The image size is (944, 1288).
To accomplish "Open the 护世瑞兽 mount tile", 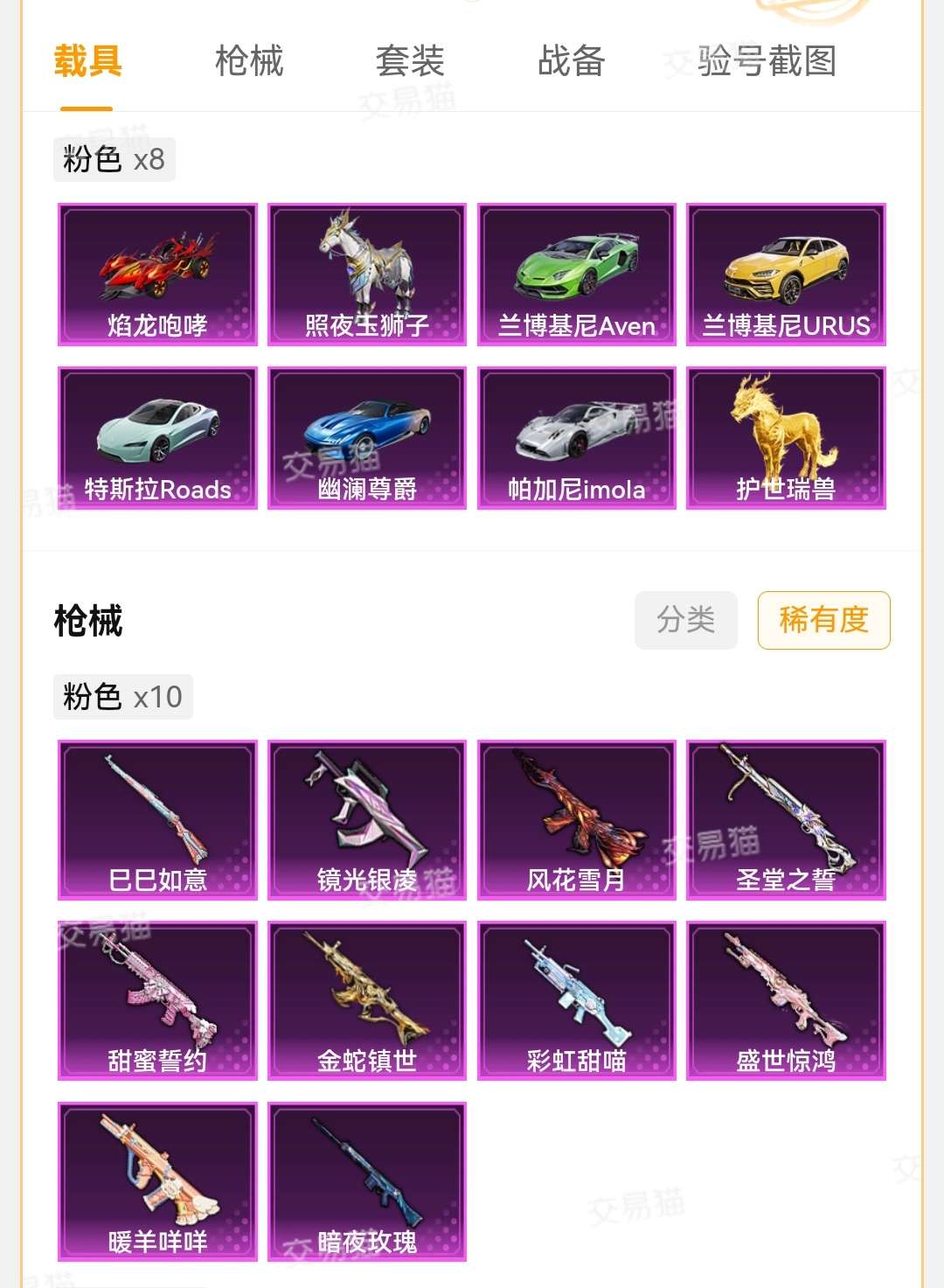I will tap(786, 438).
